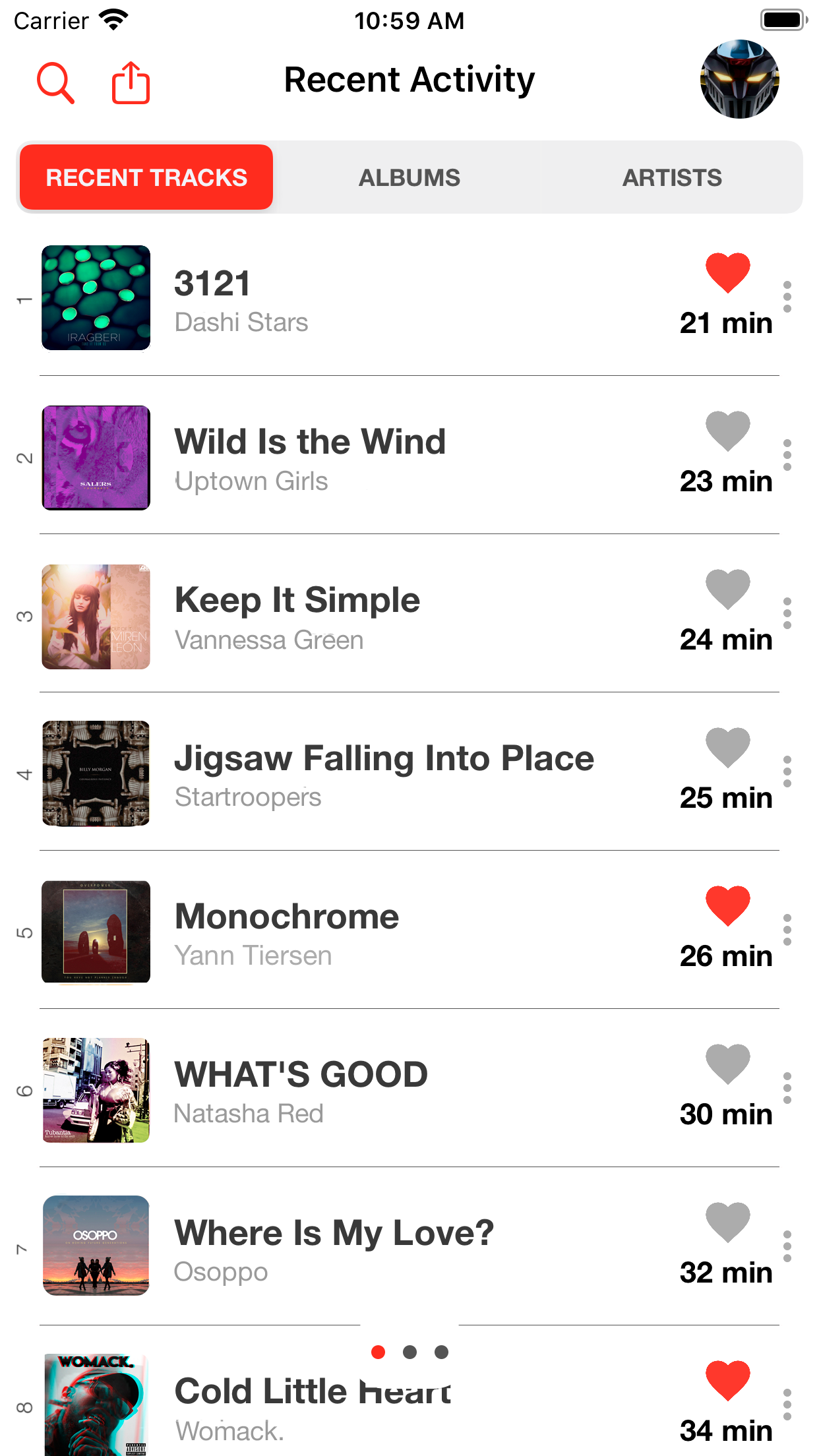Screen dimensions: 819x1456
Task: Like Wild Is the Wind
Action: tap(727, 431)
